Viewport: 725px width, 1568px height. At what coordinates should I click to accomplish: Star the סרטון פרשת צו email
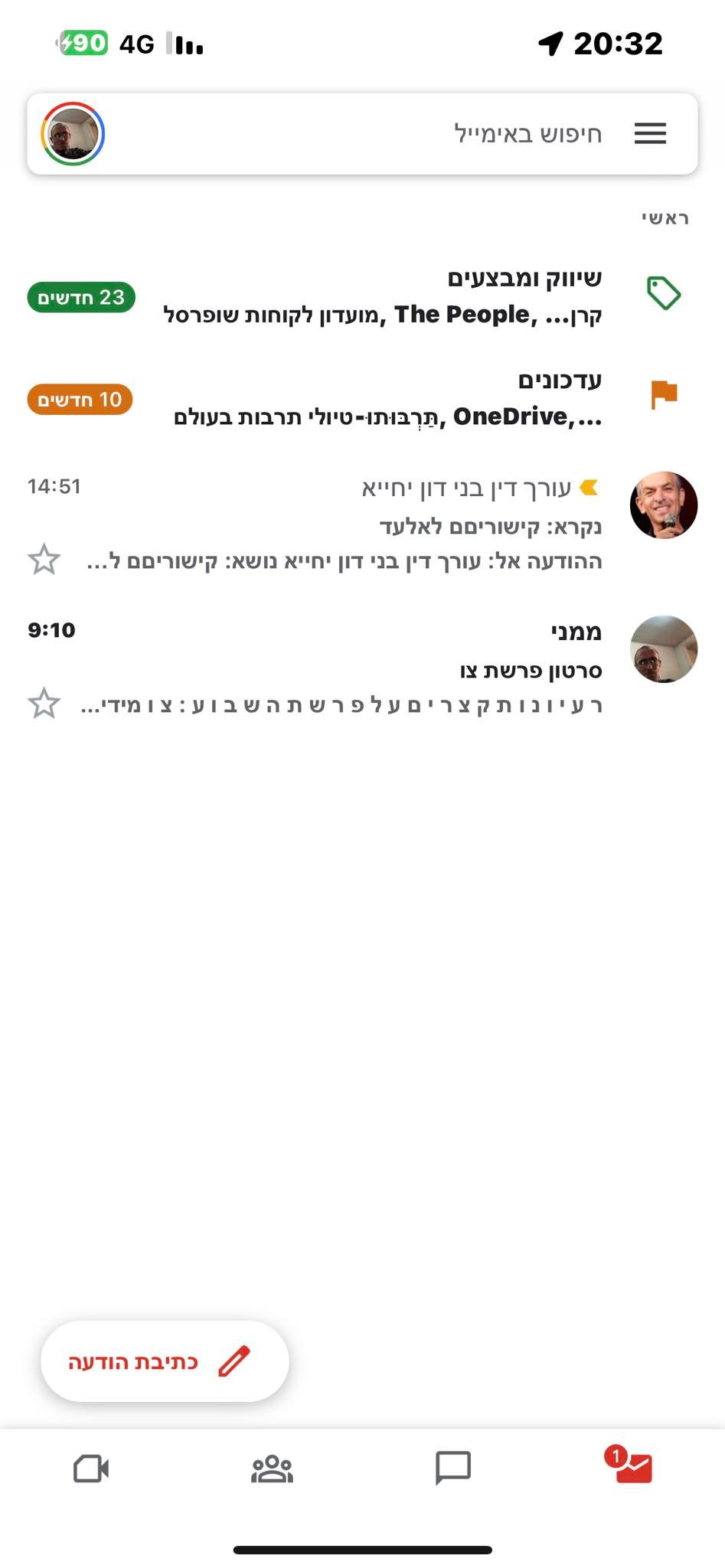click(44, 703)
